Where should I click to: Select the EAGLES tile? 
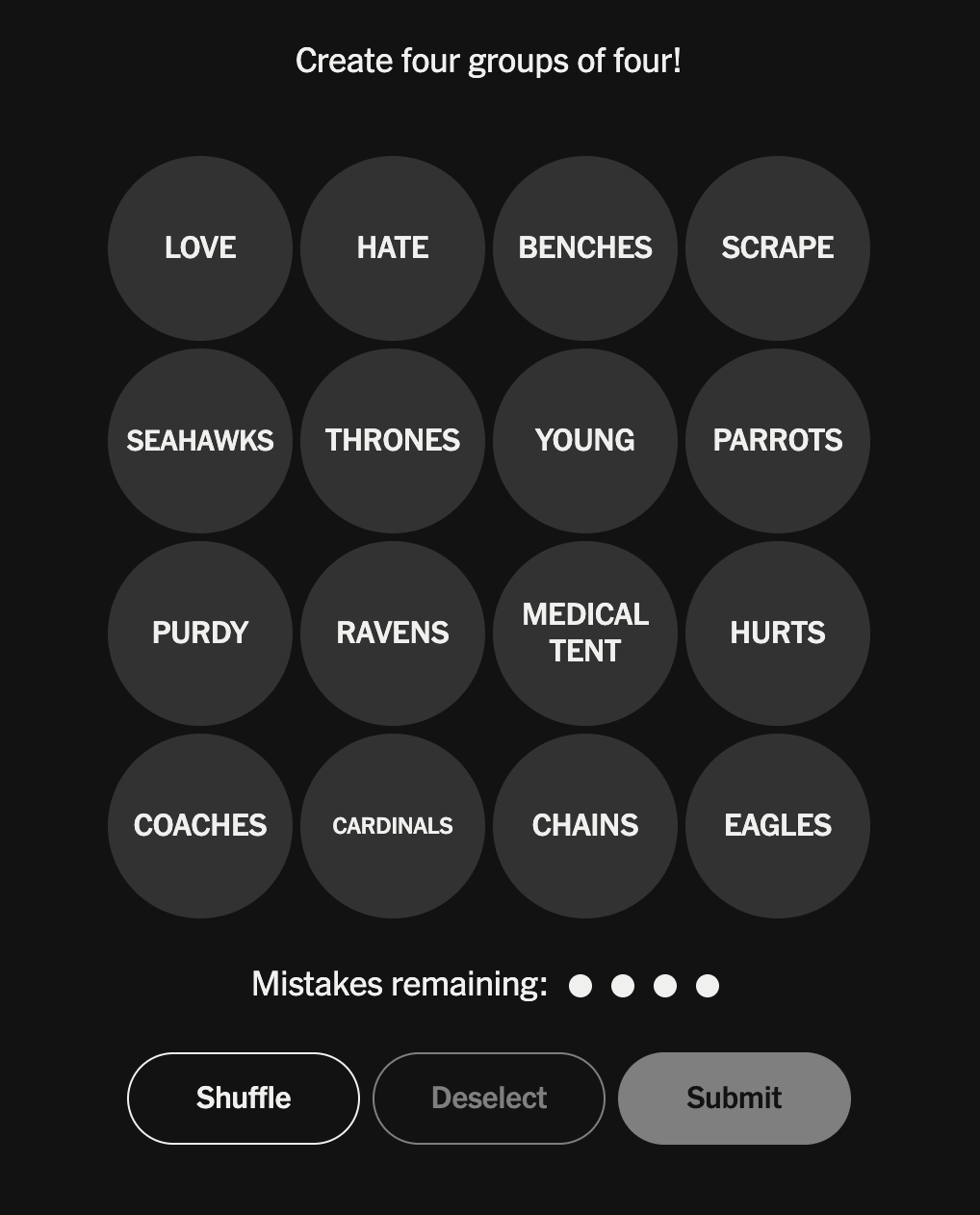[778, 826]
